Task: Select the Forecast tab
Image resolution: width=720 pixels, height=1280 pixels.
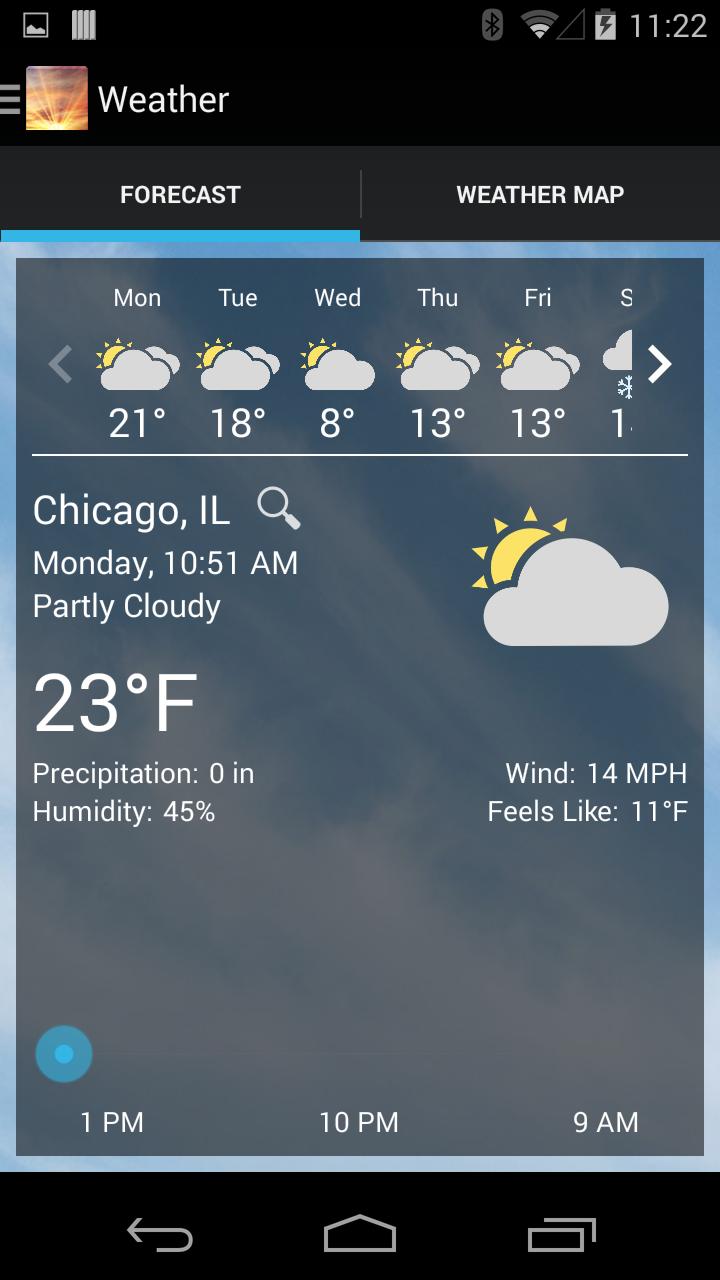Action: [180, 195]
